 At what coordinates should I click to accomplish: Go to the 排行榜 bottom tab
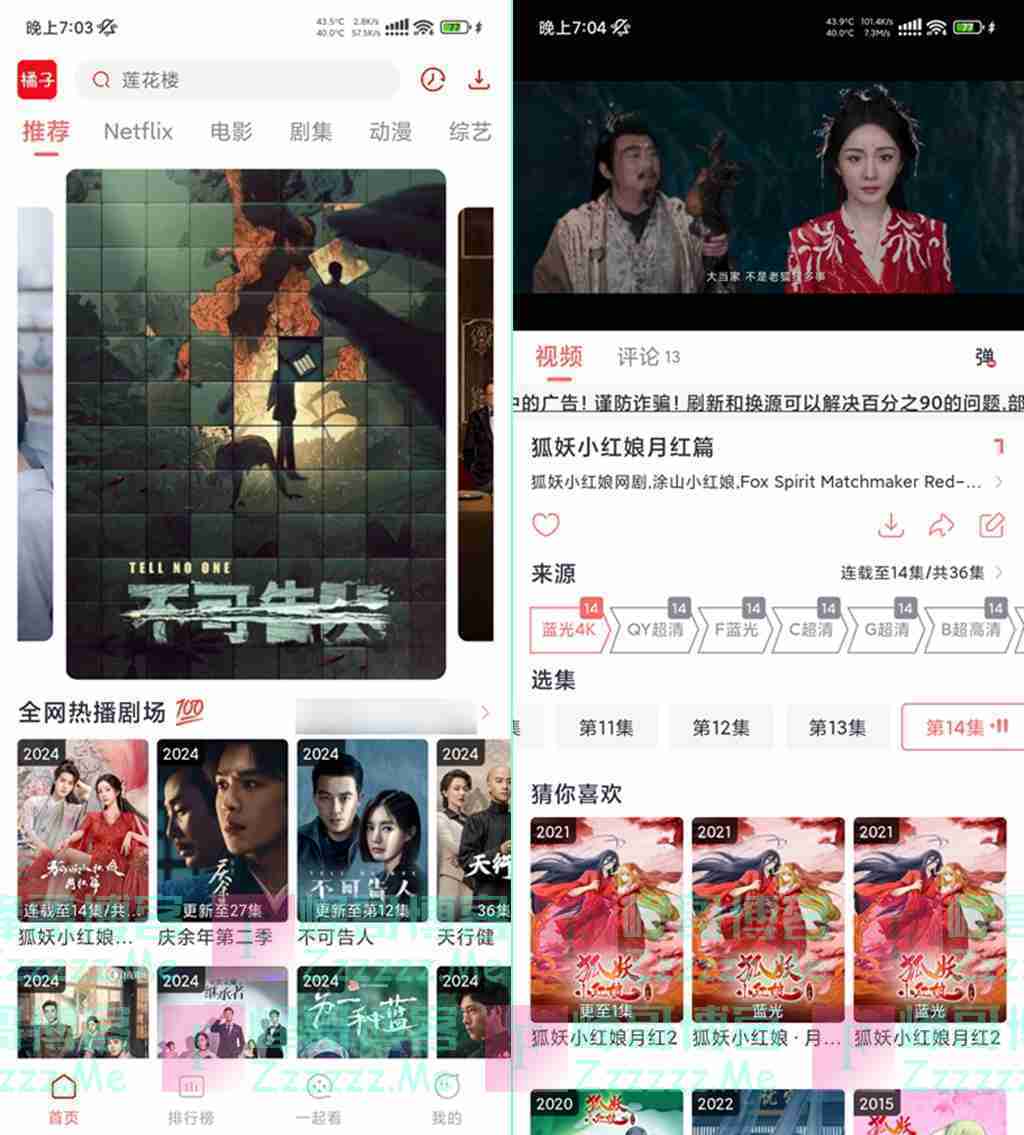190,1098
